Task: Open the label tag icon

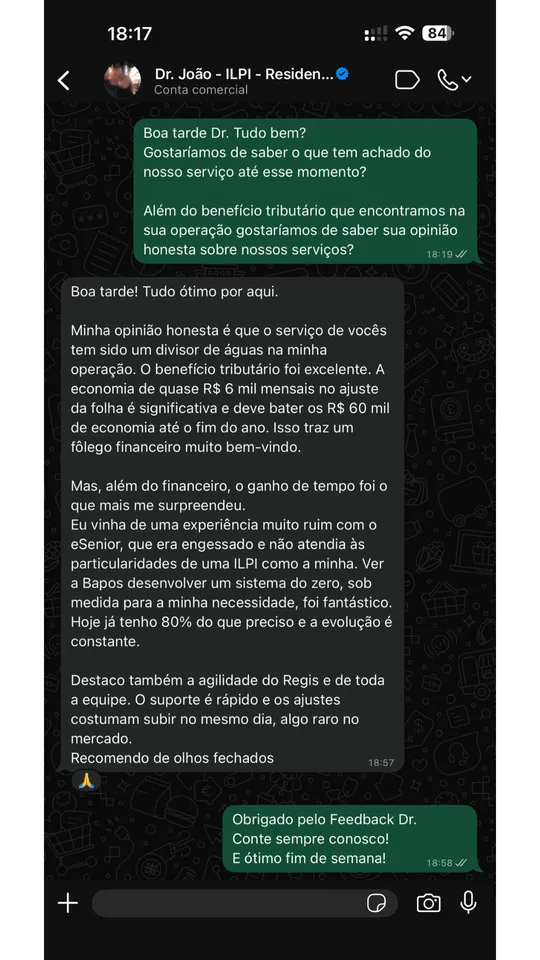Action: point(407,80)
